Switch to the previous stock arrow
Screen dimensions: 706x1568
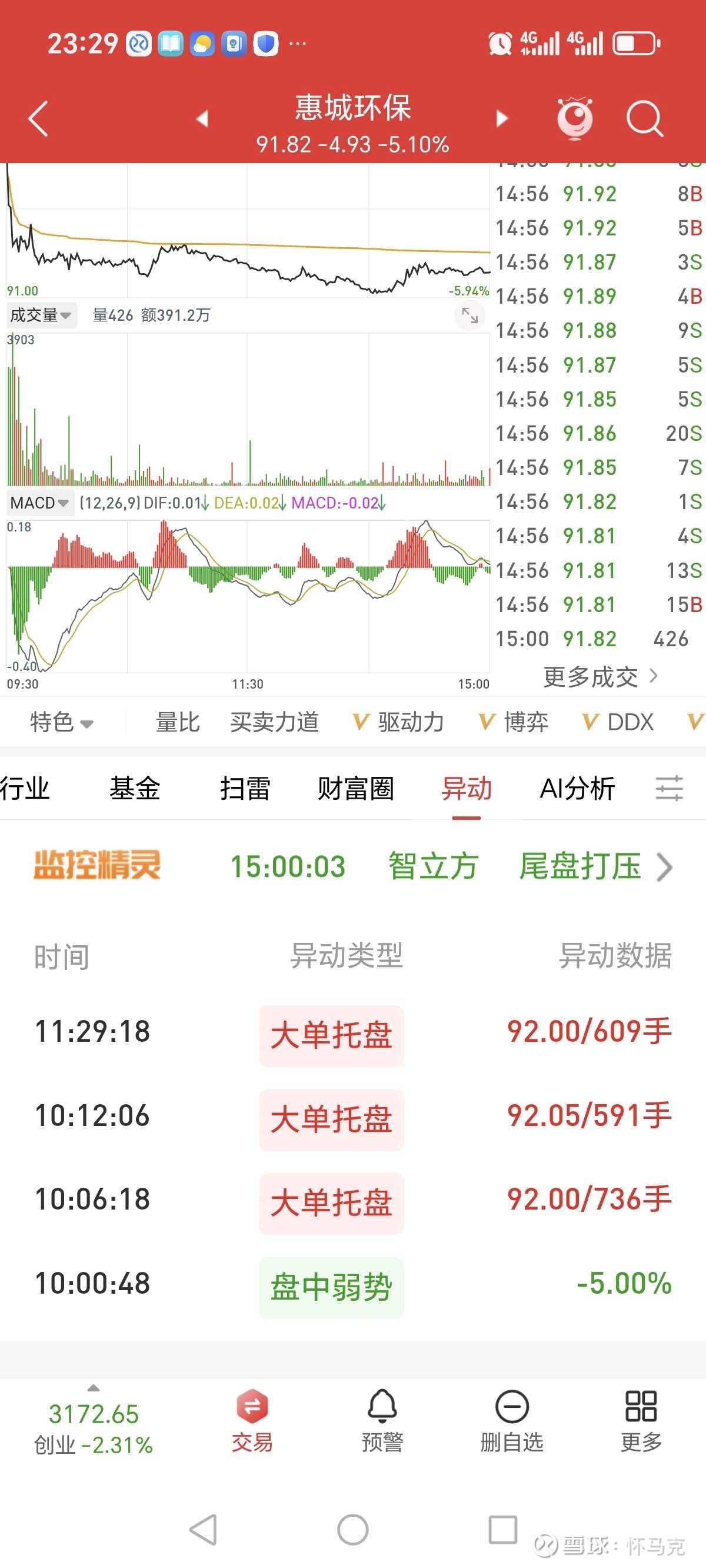tap(202, 119)
